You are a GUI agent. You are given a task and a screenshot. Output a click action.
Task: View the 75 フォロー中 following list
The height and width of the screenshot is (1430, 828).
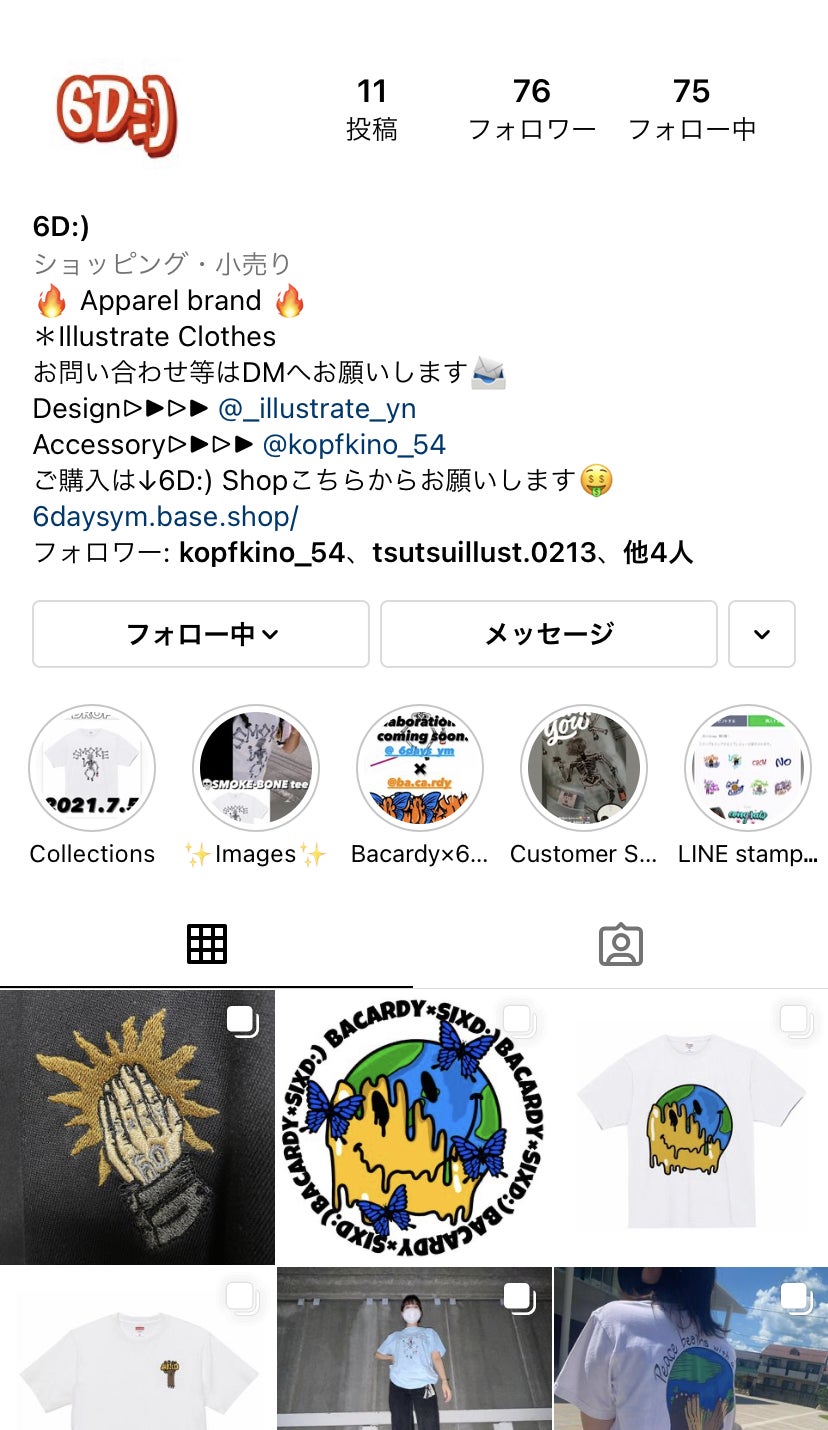point(691,108)
